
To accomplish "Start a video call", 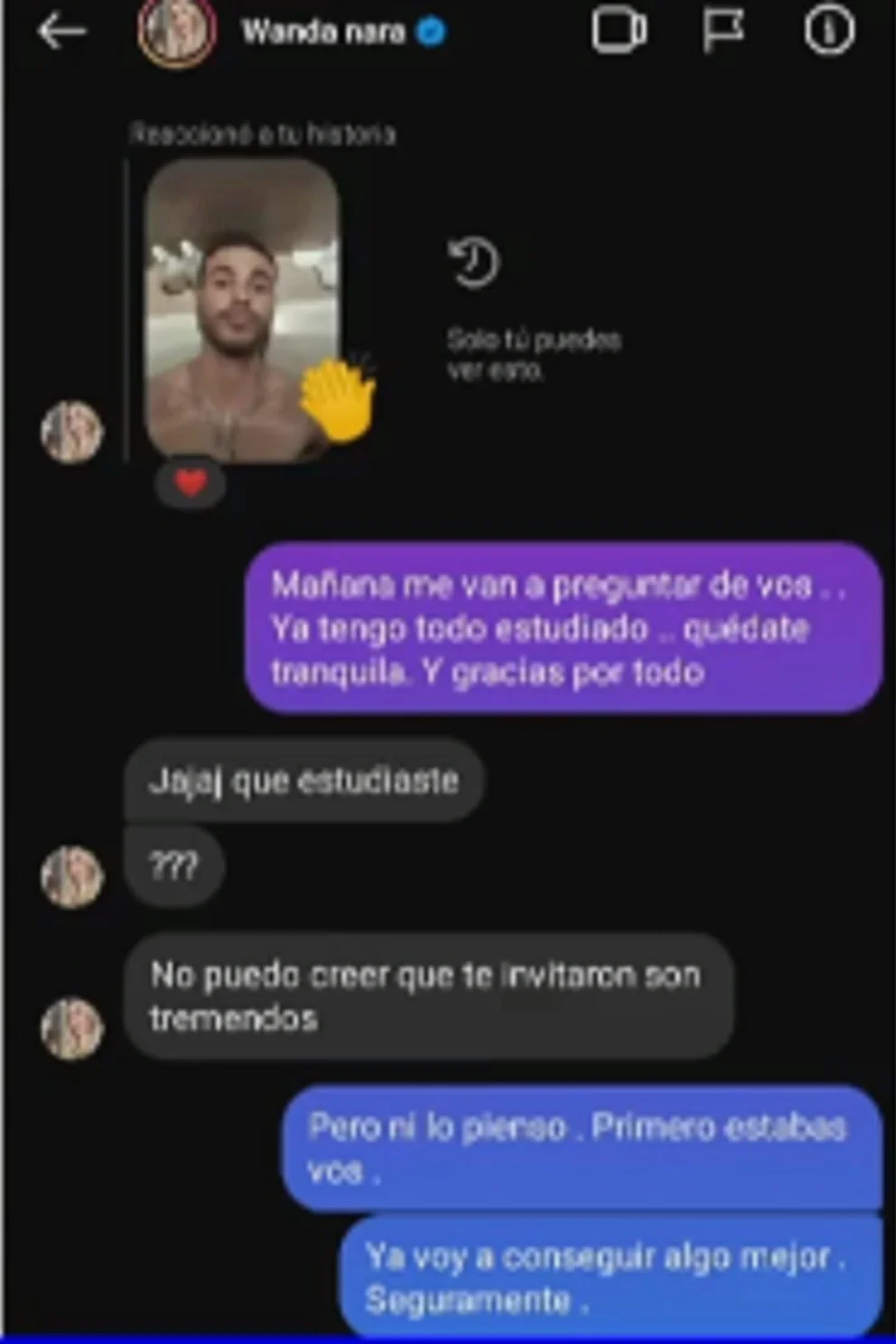I will (x=619, y=31).
